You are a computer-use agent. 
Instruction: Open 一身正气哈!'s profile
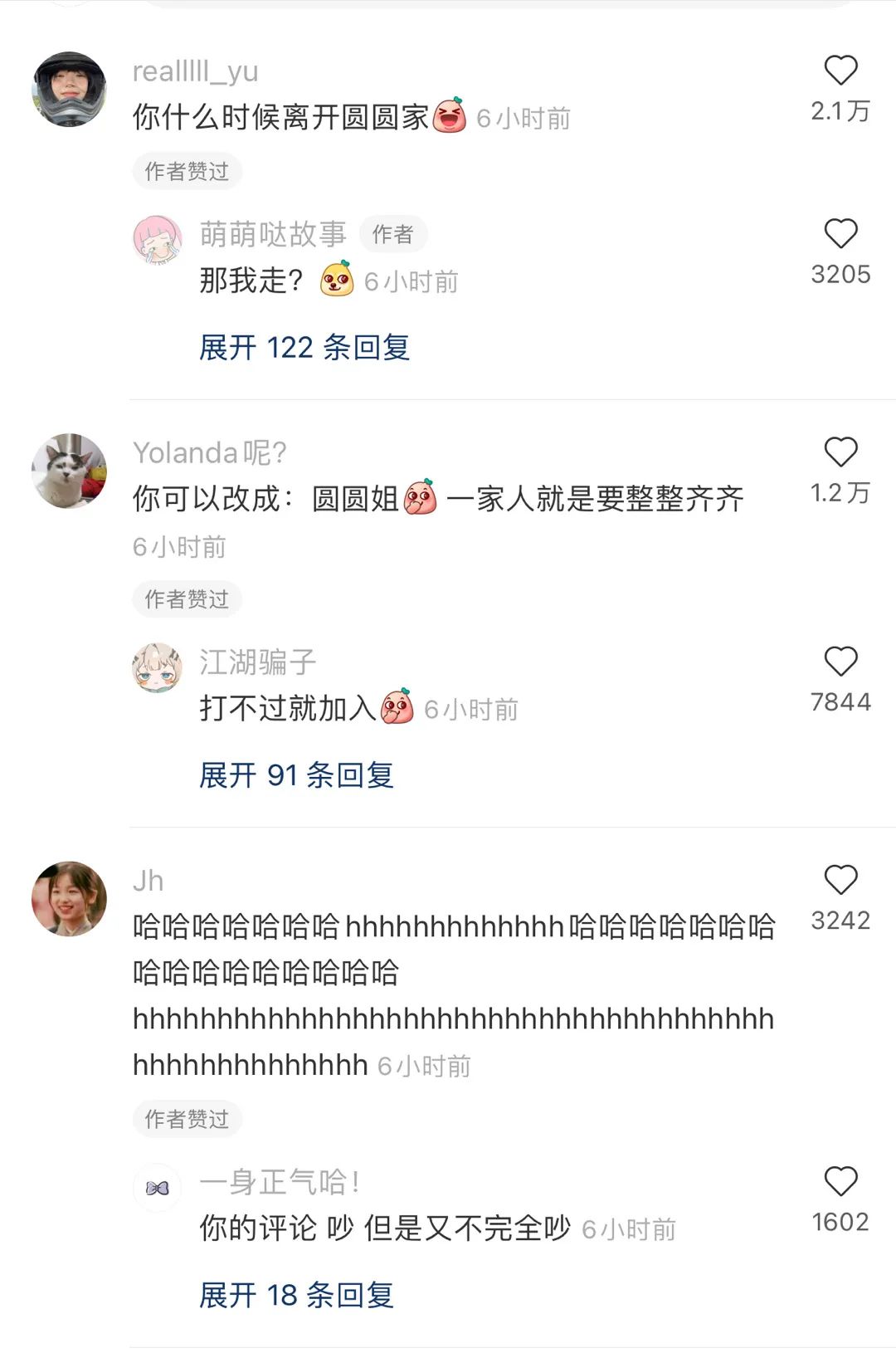pyautogui.click(x=158, y=1188)
